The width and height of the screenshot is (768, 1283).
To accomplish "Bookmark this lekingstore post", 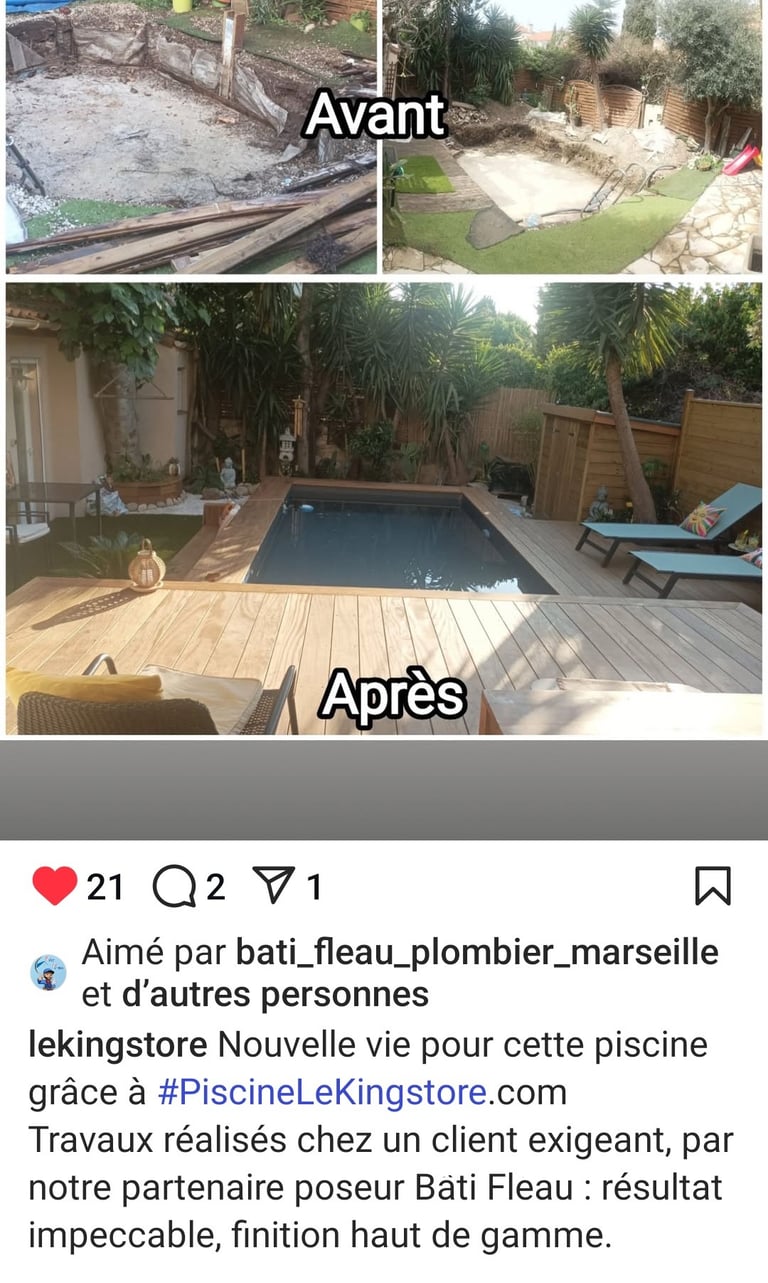I will 712,887.
